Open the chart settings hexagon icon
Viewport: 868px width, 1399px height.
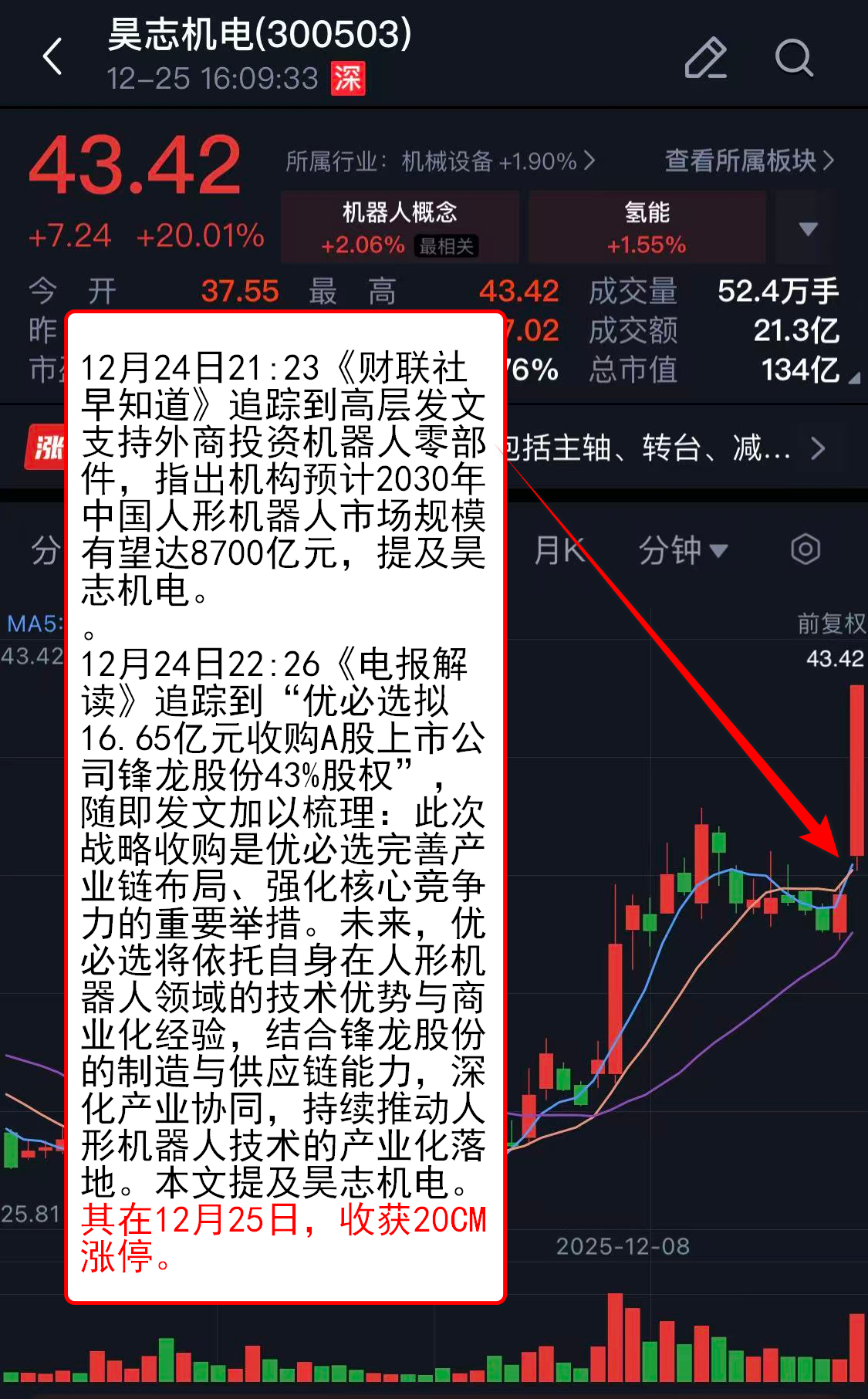pyautogui.click(x=806, y=549)
